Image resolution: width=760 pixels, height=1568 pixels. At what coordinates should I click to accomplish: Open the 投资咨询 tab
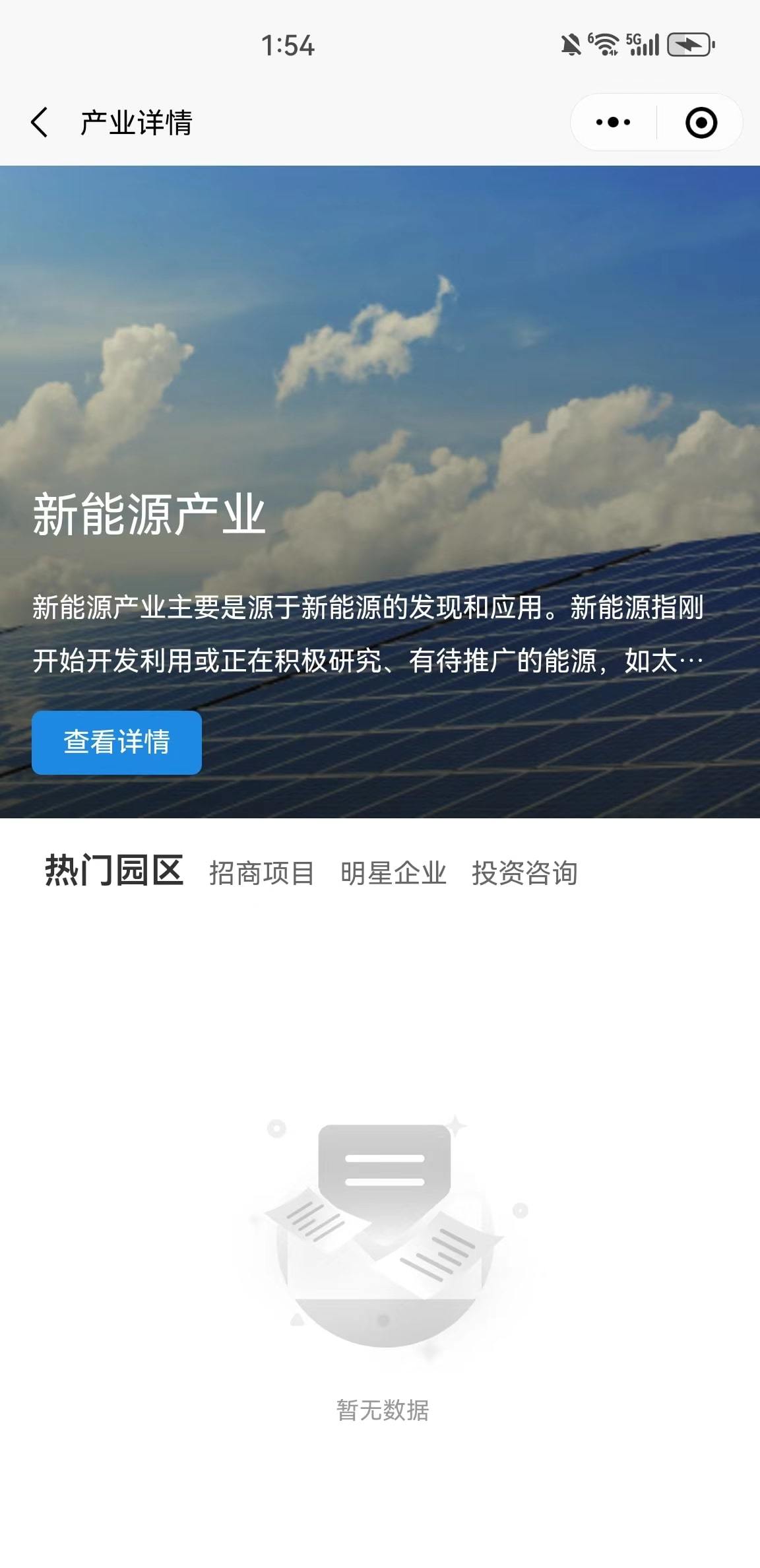coord(524,873)
